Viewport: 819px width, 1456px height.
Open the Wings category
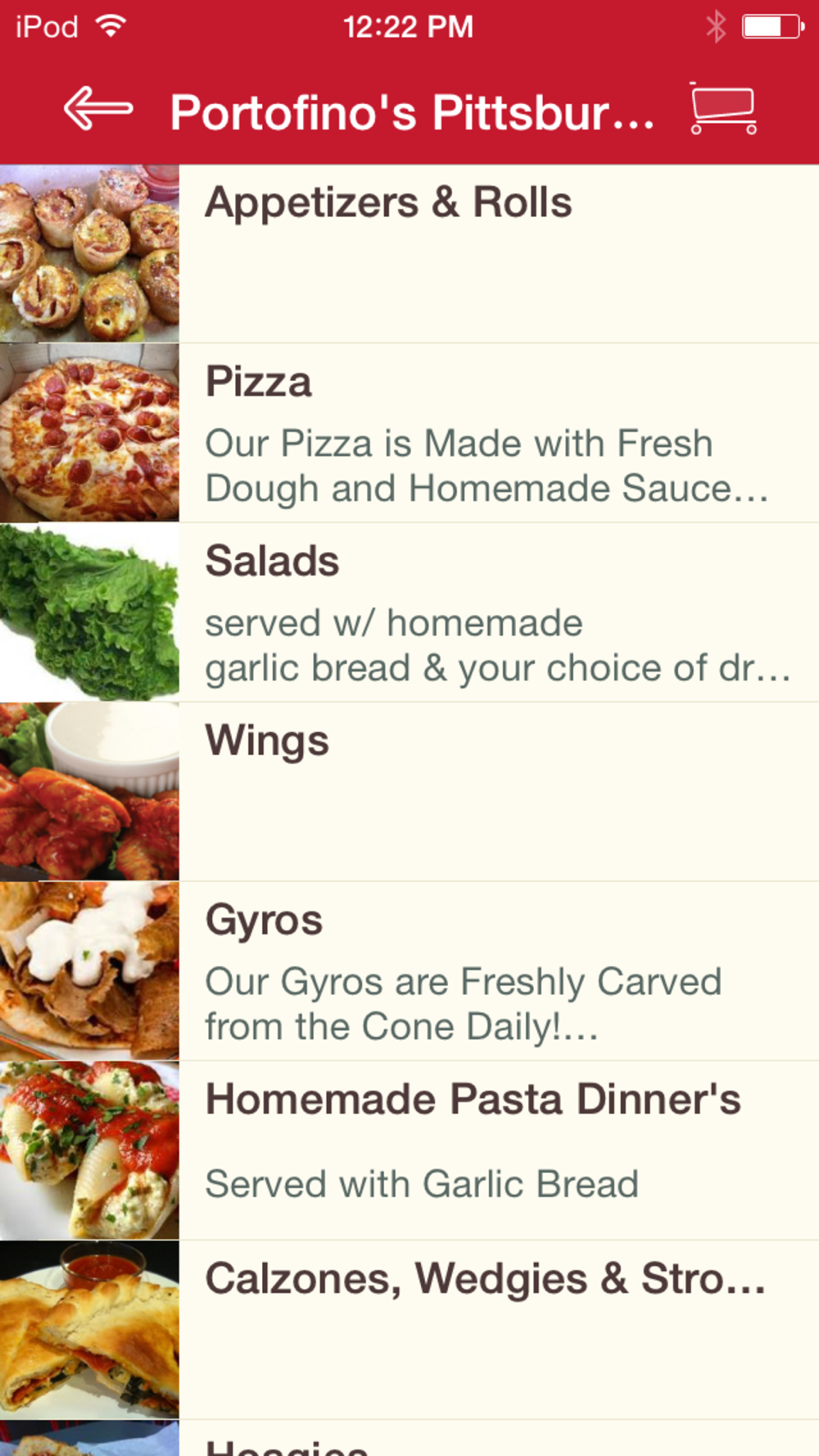click(x=409, y=792)
